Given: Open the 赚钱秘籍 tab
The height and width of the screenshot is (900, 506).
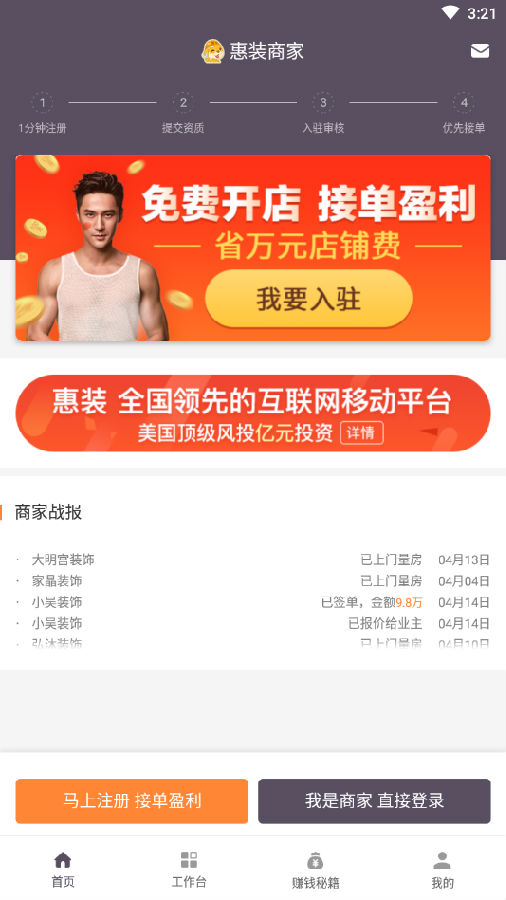Looking at the screenshot, I should tap(315, 869).
